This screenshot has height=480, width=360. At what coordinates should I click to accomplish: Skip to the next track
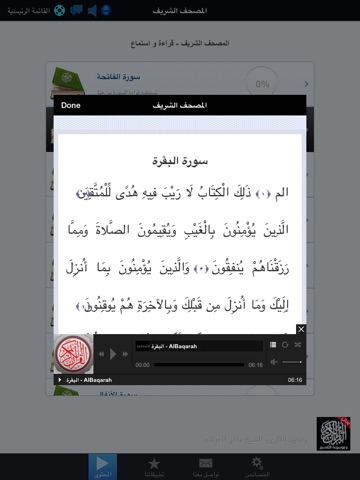[x=125, y=354]
